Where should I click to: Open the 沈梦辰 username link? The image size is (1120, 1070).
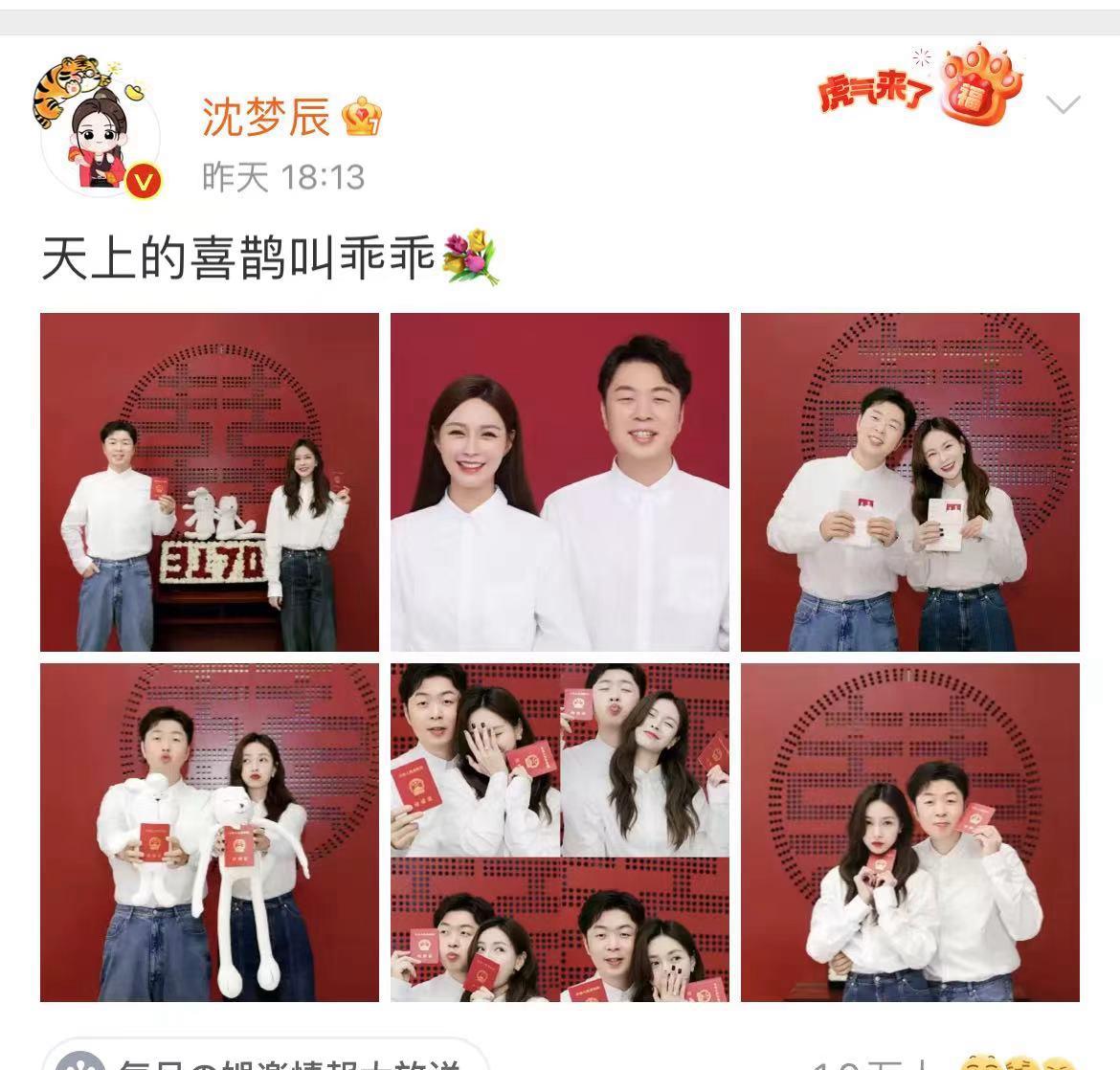(x=265, y=118)
